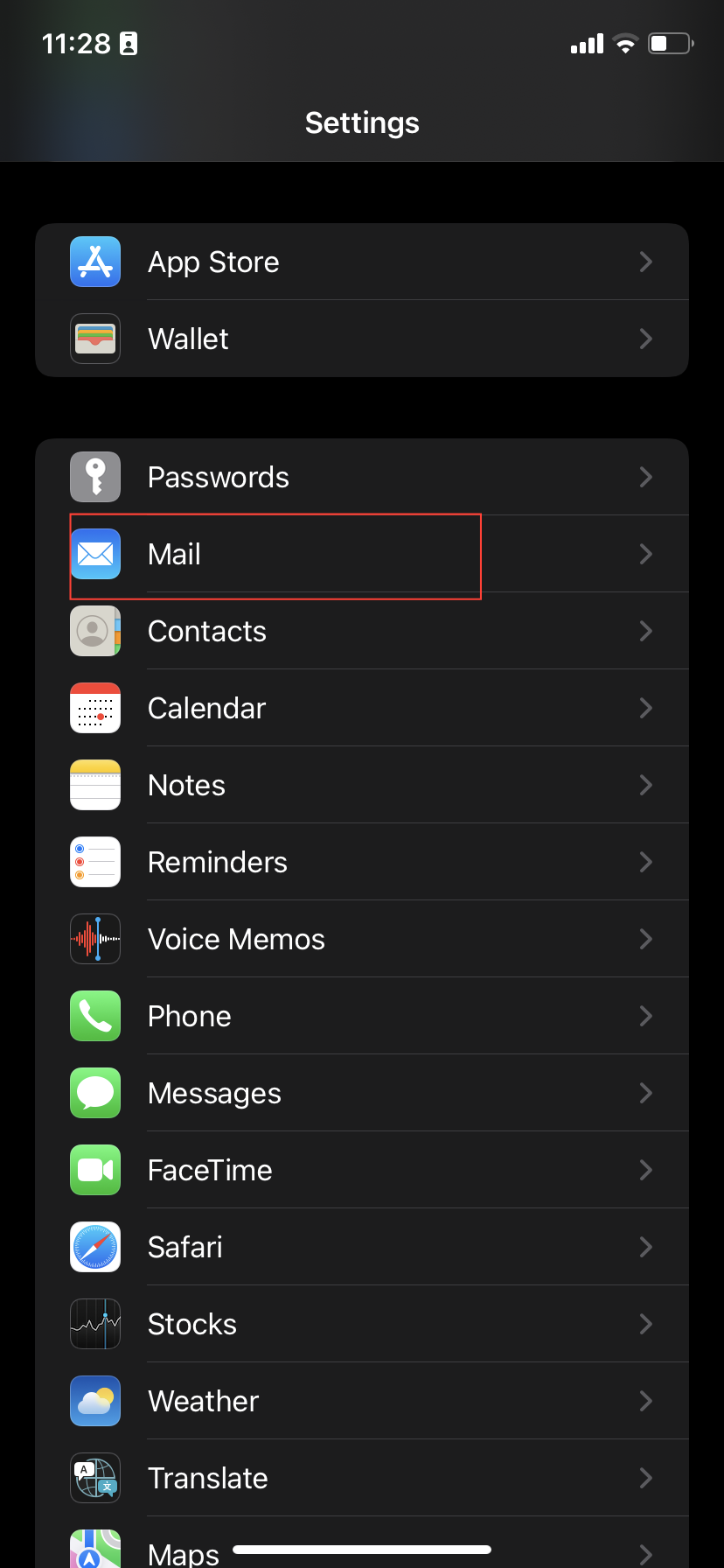Open Safari settings
The height and width of the screenshot is (1568, 724).
click(361, 1247)
